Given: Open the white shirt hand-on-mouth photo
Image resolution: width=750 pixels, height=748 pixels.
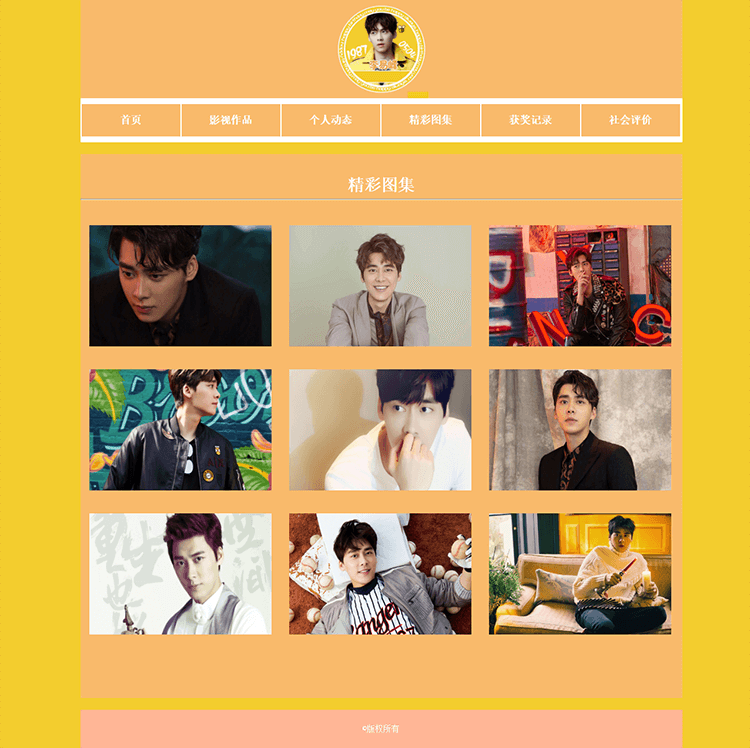Looking at the screenshot, I should click(x=380, y=430).
